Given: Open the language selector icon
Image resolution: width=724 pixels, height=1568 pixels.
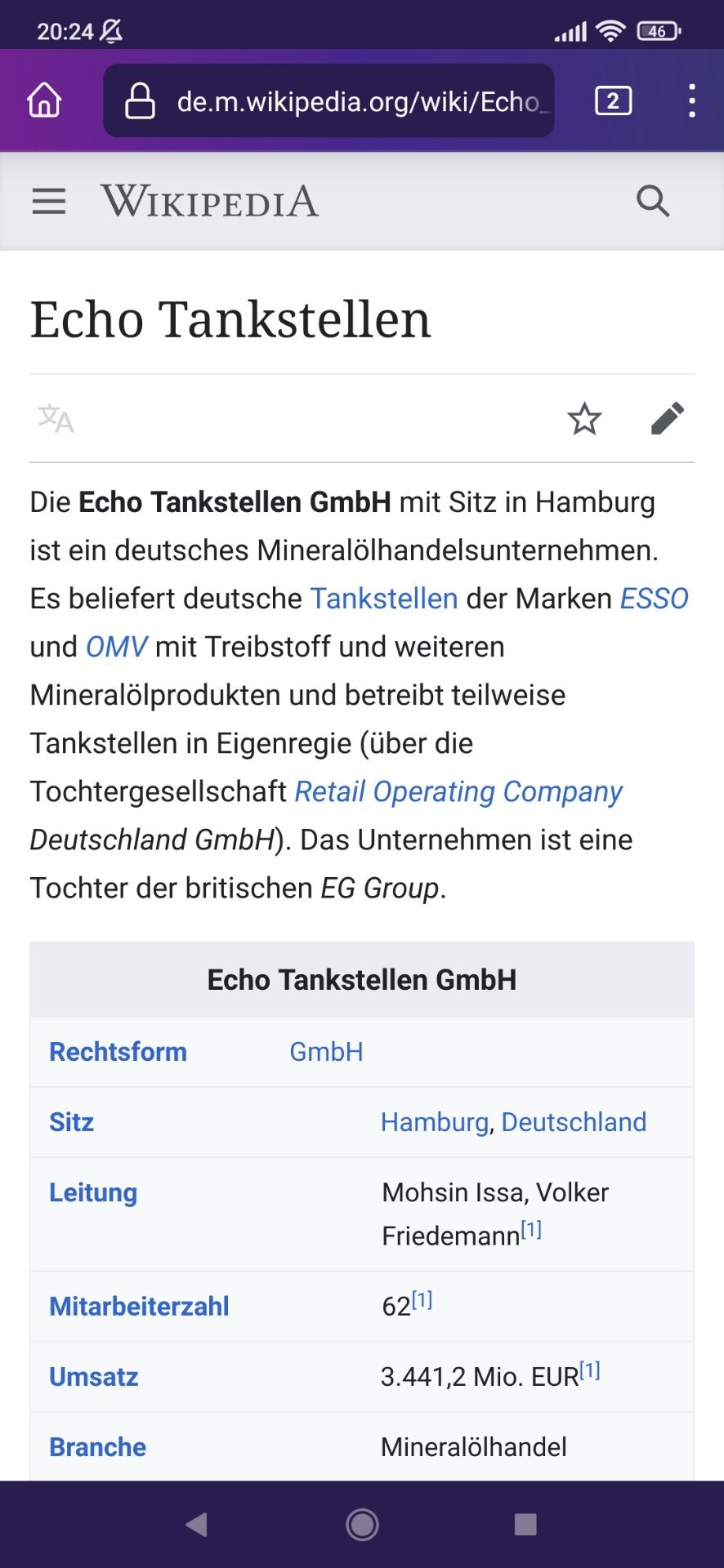Looking at the screenshot, I should click(56, 419).
